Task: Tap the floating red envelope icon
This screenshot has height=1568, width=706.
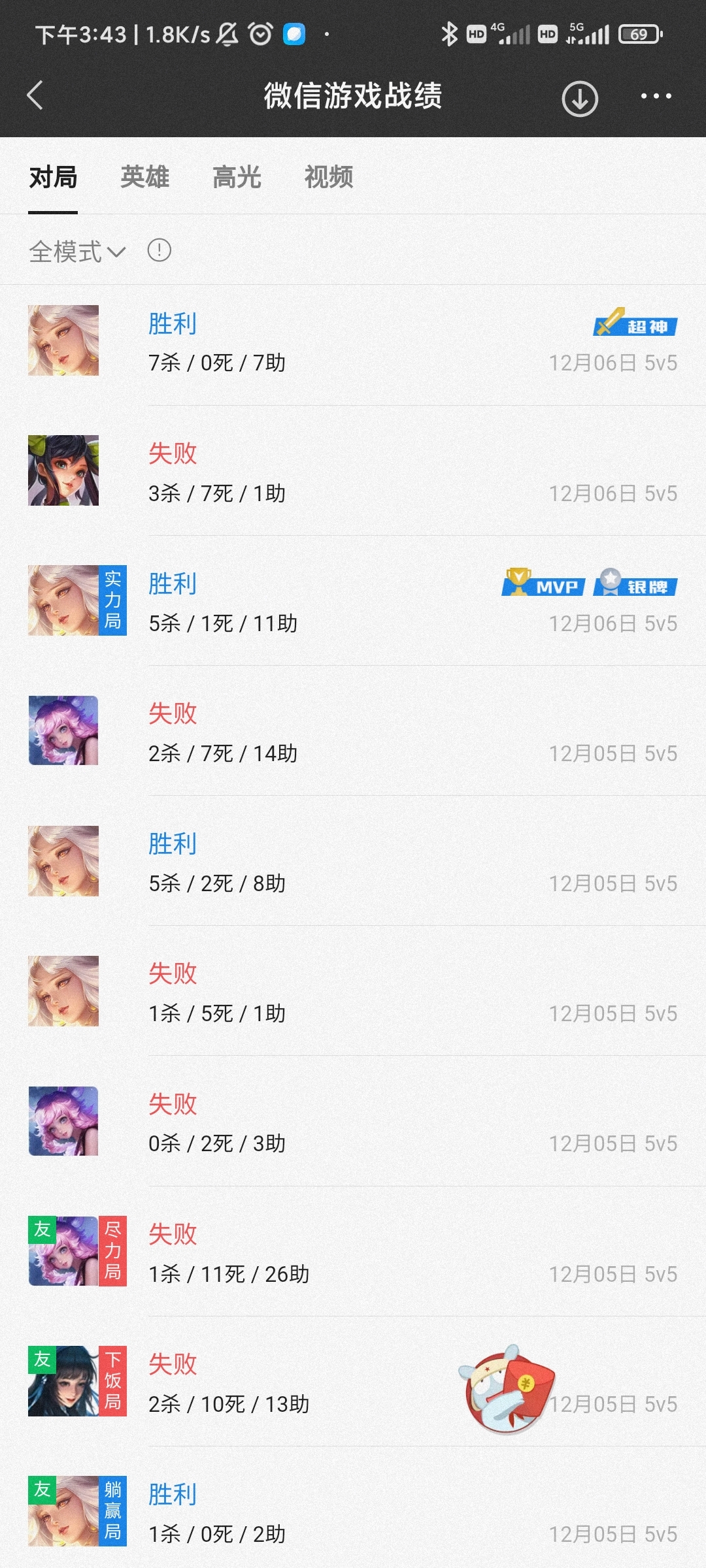Action: [507, 1389]
